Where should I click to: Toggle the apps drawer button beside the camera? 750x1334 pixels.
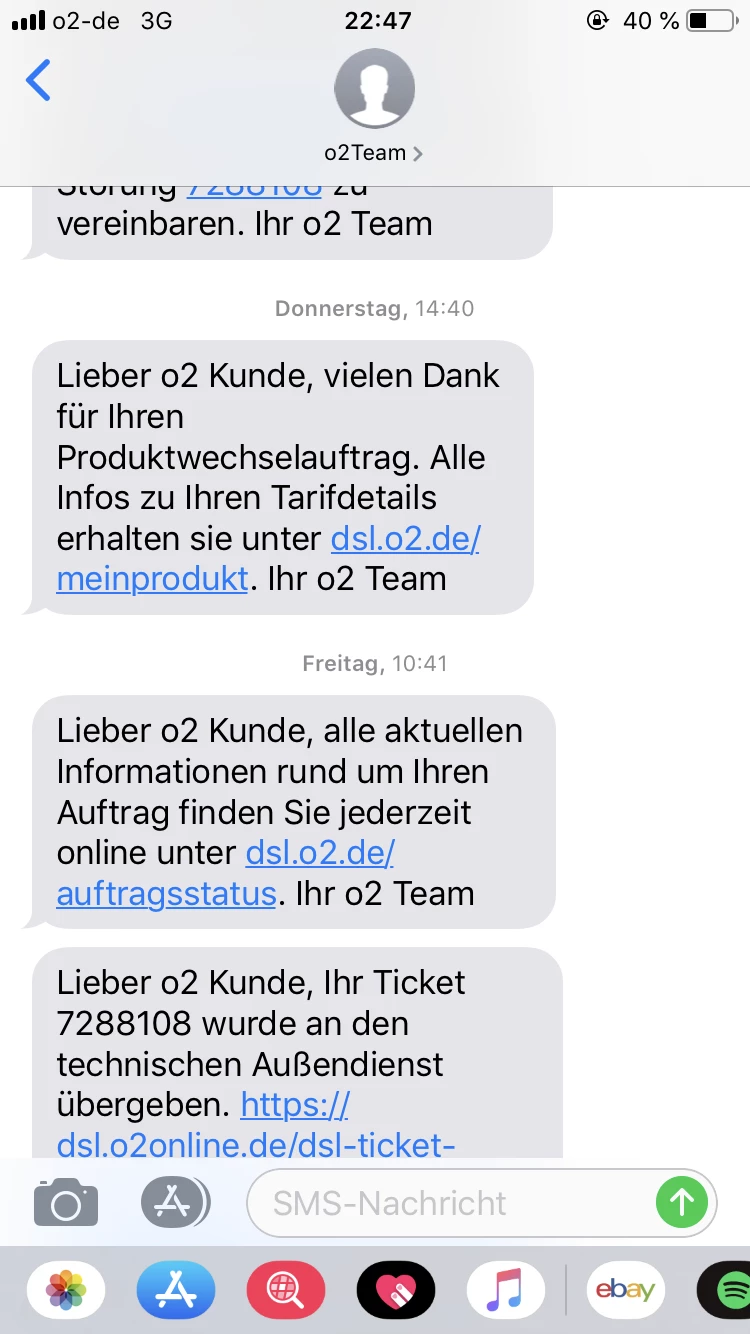point(175,1202)
